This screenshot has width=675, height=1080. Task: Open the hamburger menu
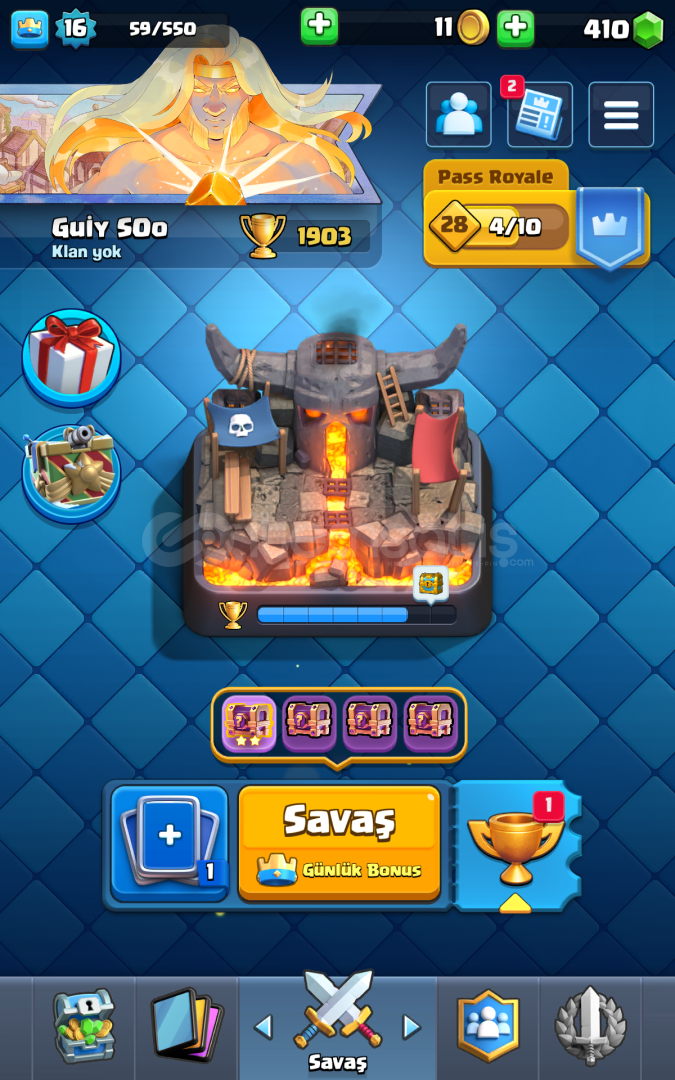click(x=621, y=115)
